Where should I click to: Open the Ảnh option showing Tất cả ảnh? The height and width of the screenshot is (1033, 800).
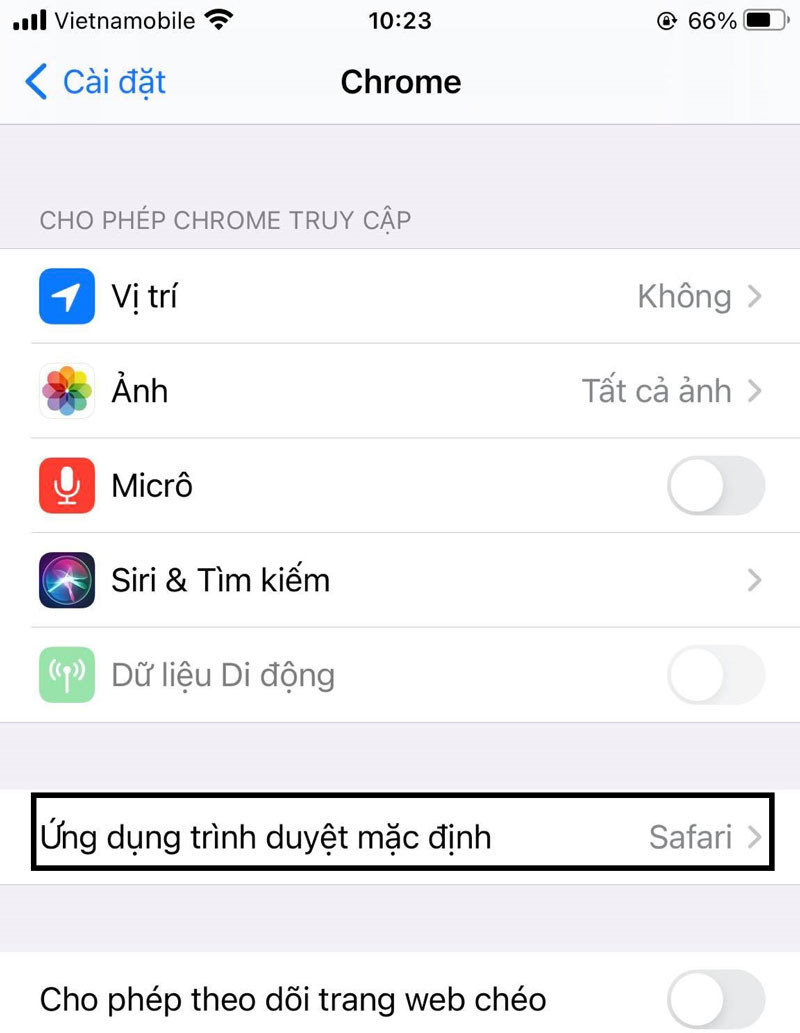tap(400, 390)
